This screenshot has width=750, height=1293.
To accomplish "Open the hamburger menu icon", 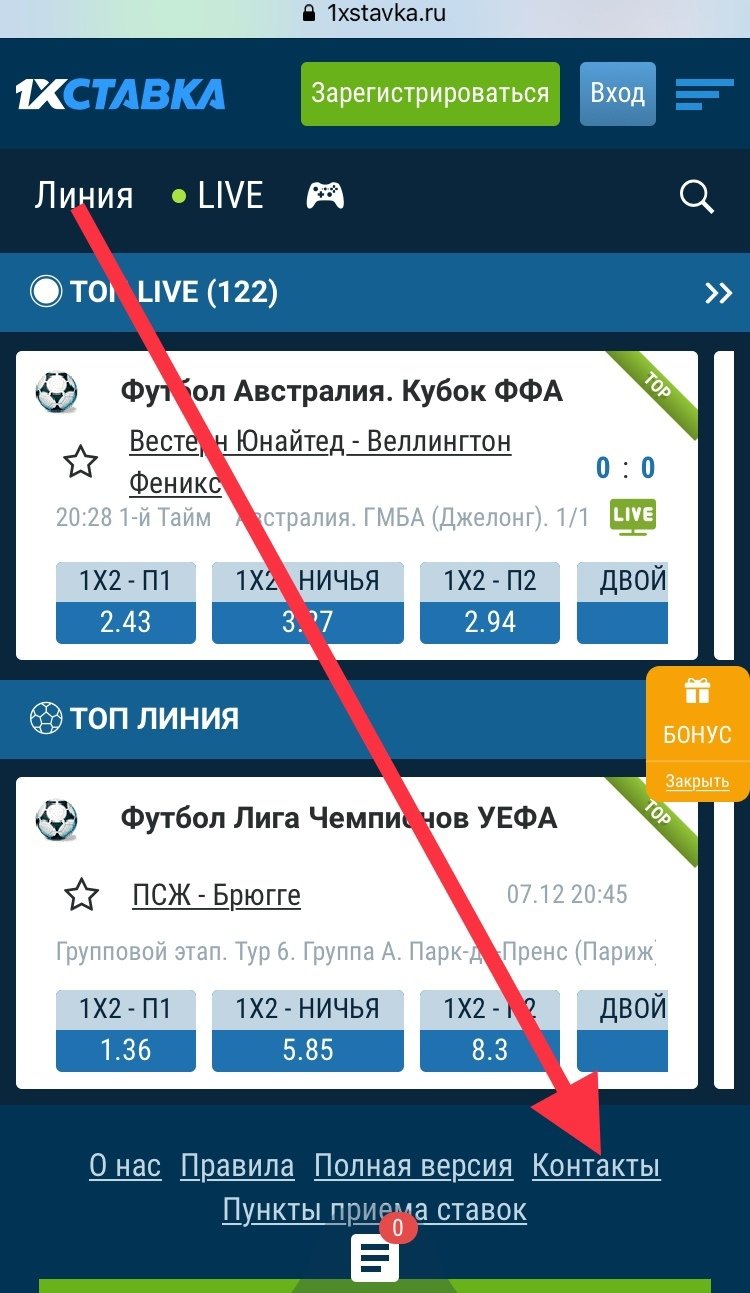I will (x=704, y=94).
